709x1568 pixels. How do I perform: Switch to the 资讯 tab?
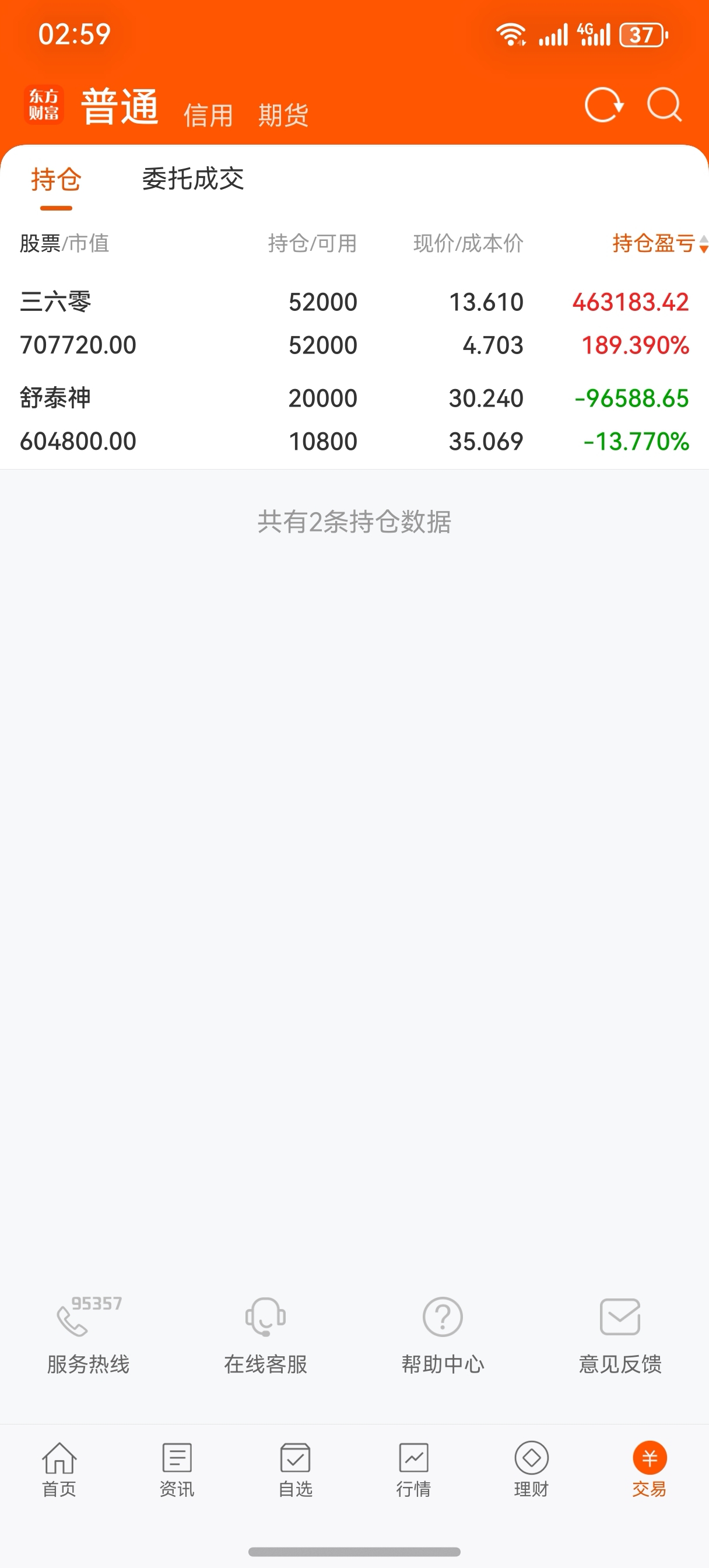(x=177, y=1469)
